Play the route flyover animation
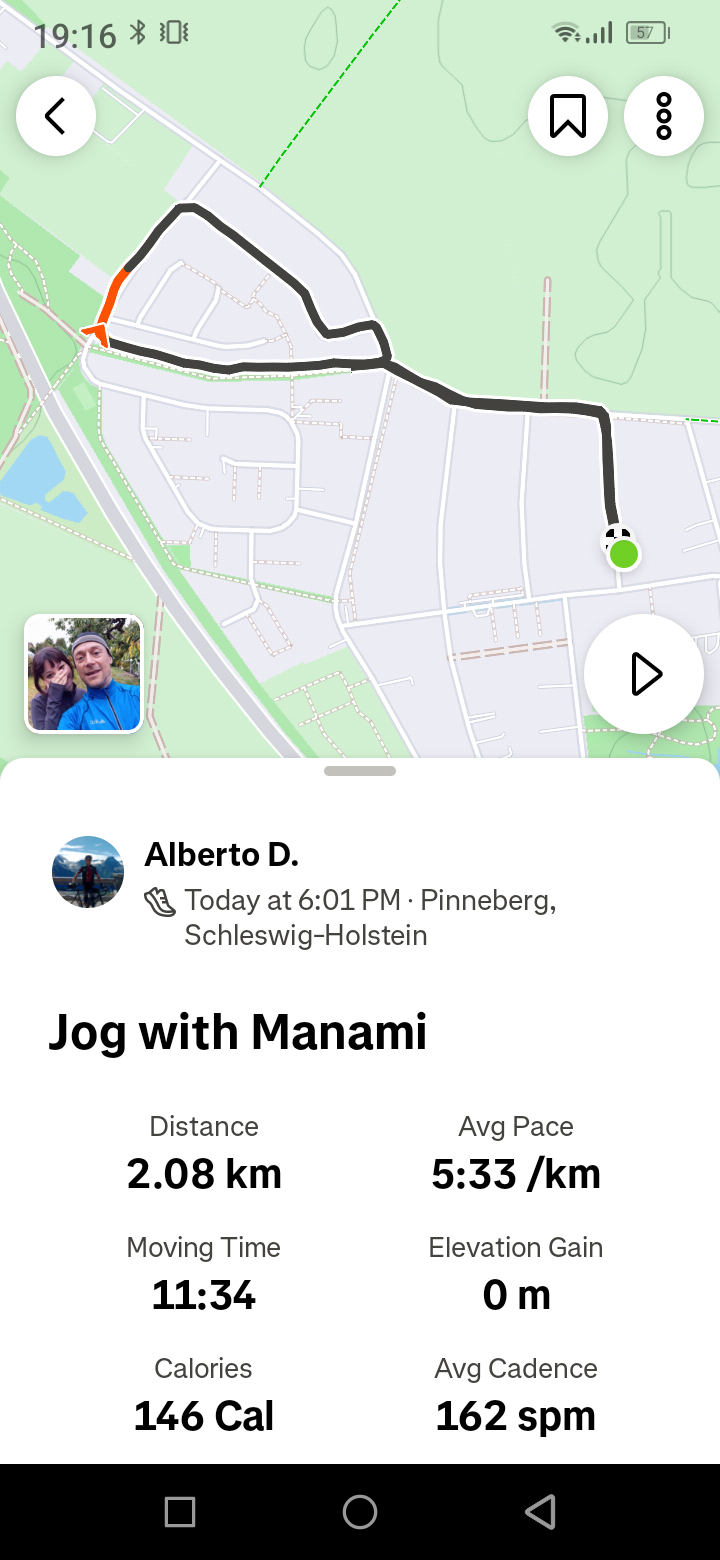Viewport: 720px width, 1560px height. pyautogui.click(x=644, y=674)
